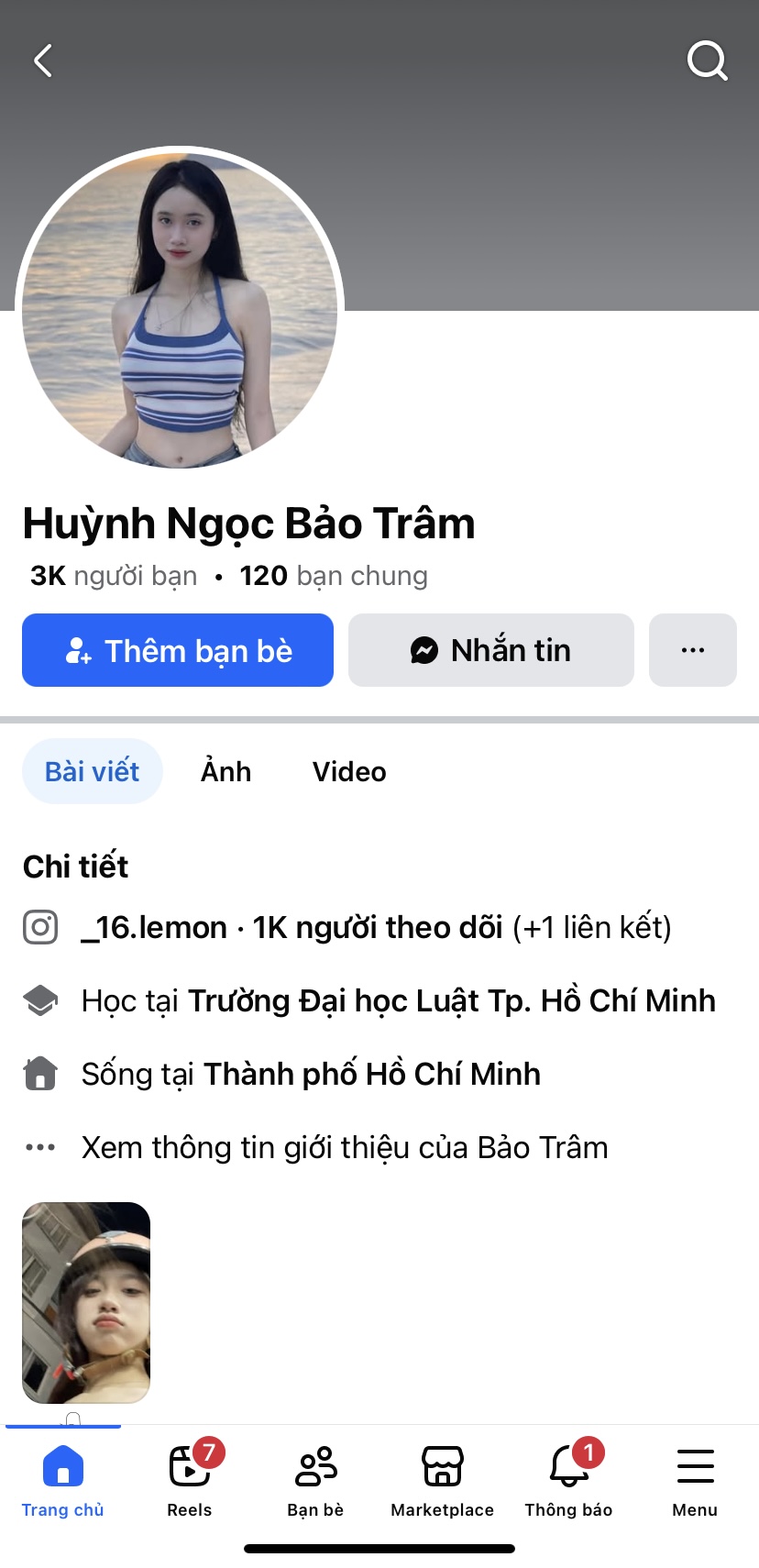
Task: Open Xem thông tin giới thiệu của Bảo Trâm
Action: [x=344, y=1147]
